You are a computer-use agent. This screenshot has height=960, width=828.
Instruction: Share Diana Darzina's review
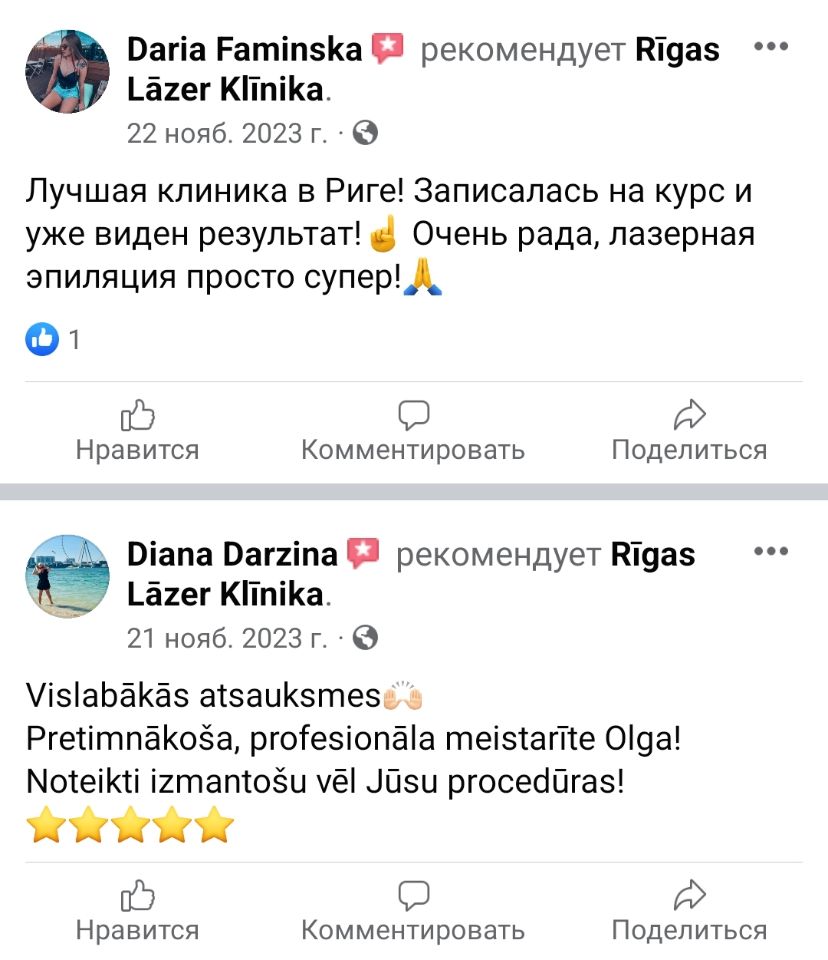pos(689,912)
